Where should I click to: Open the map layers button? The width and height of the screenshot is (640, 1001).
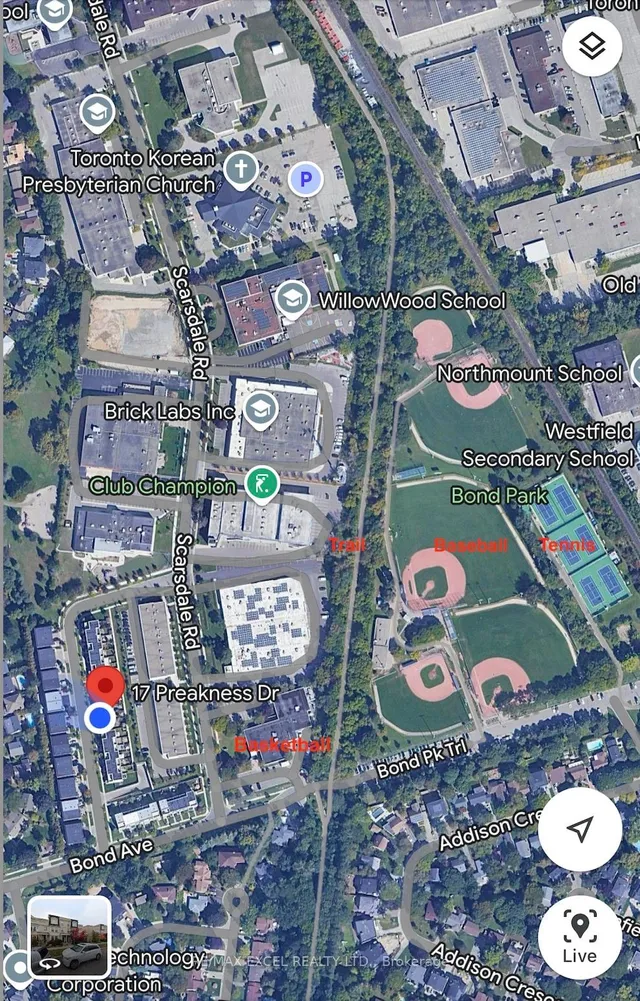pyautogui.click(x=591, y=49)
